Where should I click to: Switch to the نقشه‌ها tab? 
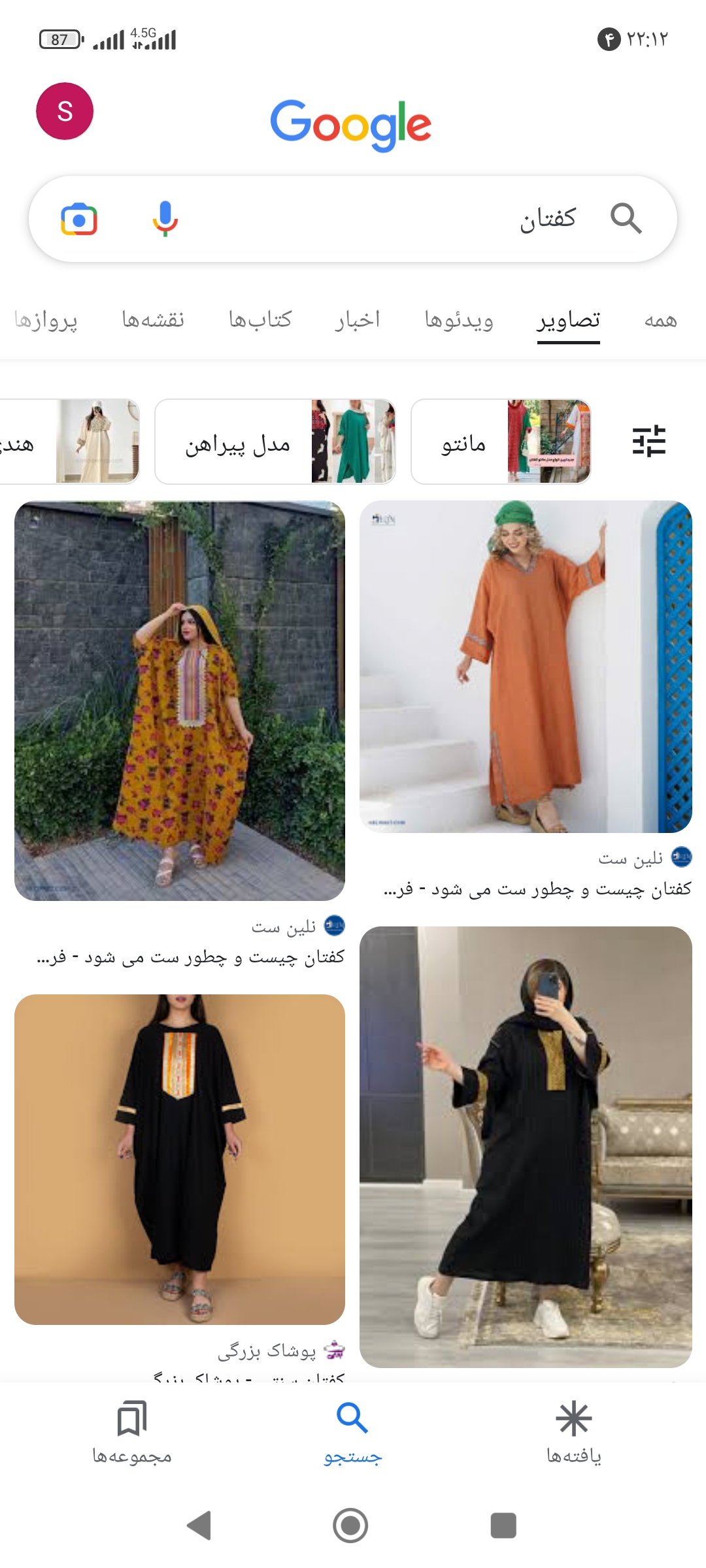pyautogui.click(x=153, y=320)
